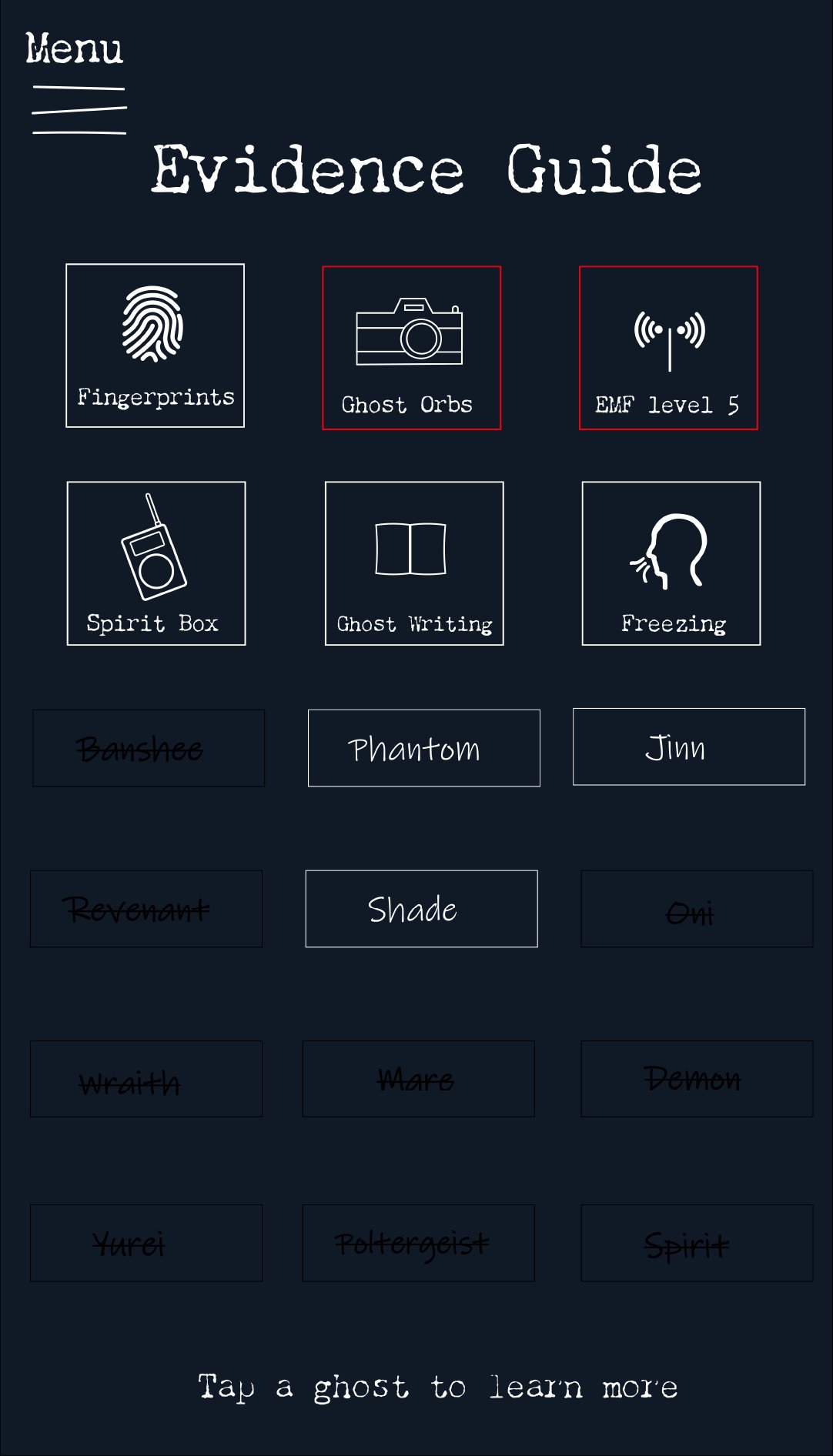833x1456 pixels.
Task: Deselect the Ghost Orbs evidence toggle
Action: (412, 348)
